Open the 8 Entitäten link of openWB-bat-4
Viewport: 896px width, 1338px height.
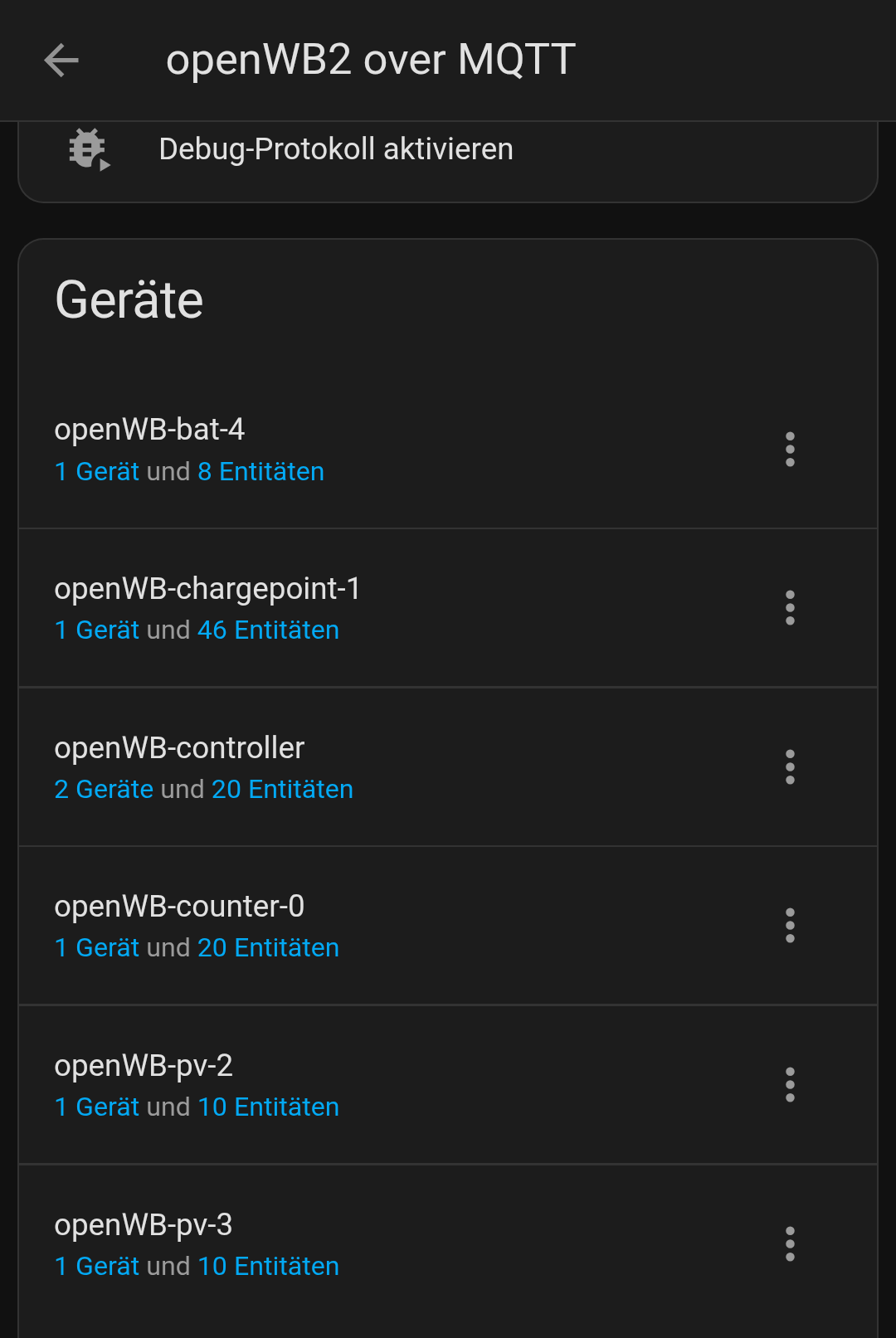261,471
